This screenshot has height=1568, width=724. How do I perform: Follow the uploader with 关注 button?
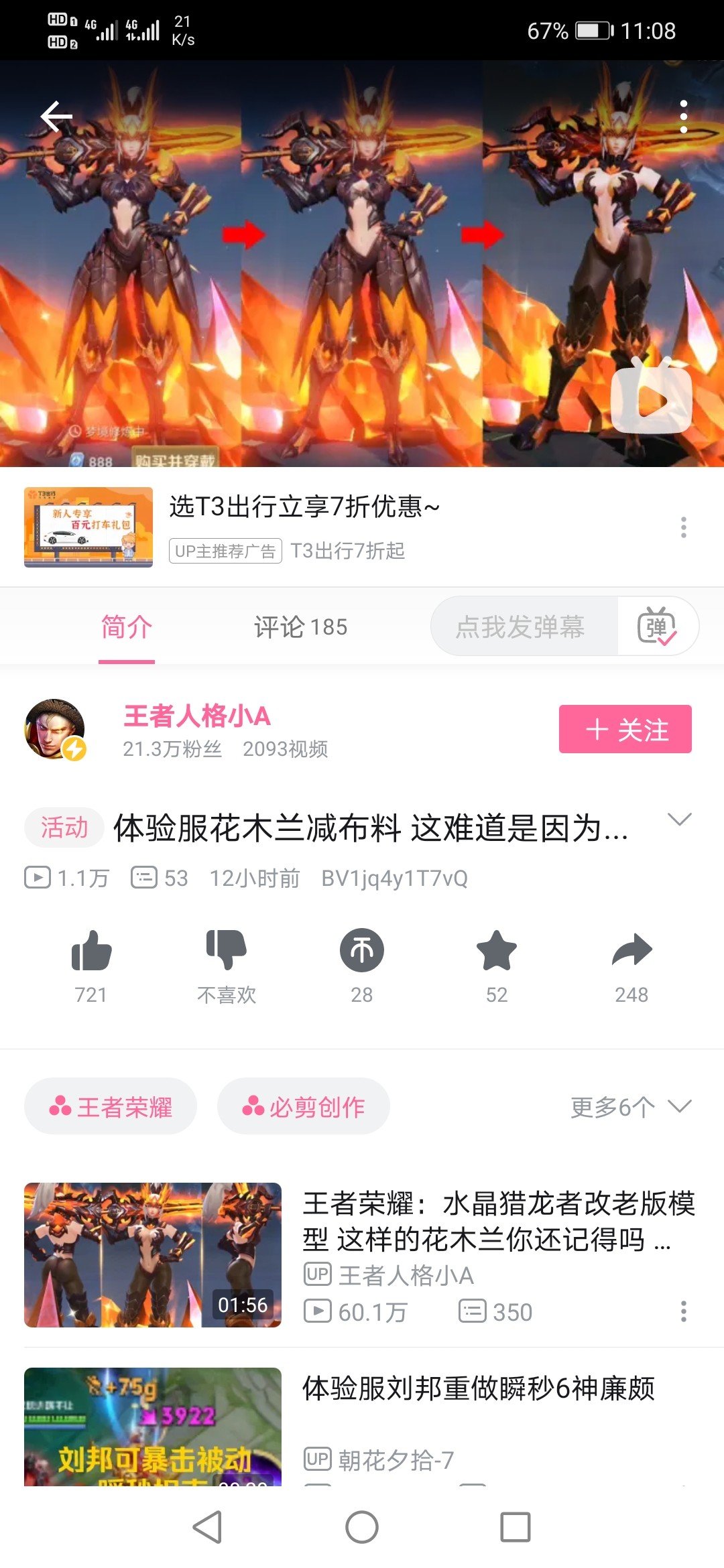pos(625,729)
